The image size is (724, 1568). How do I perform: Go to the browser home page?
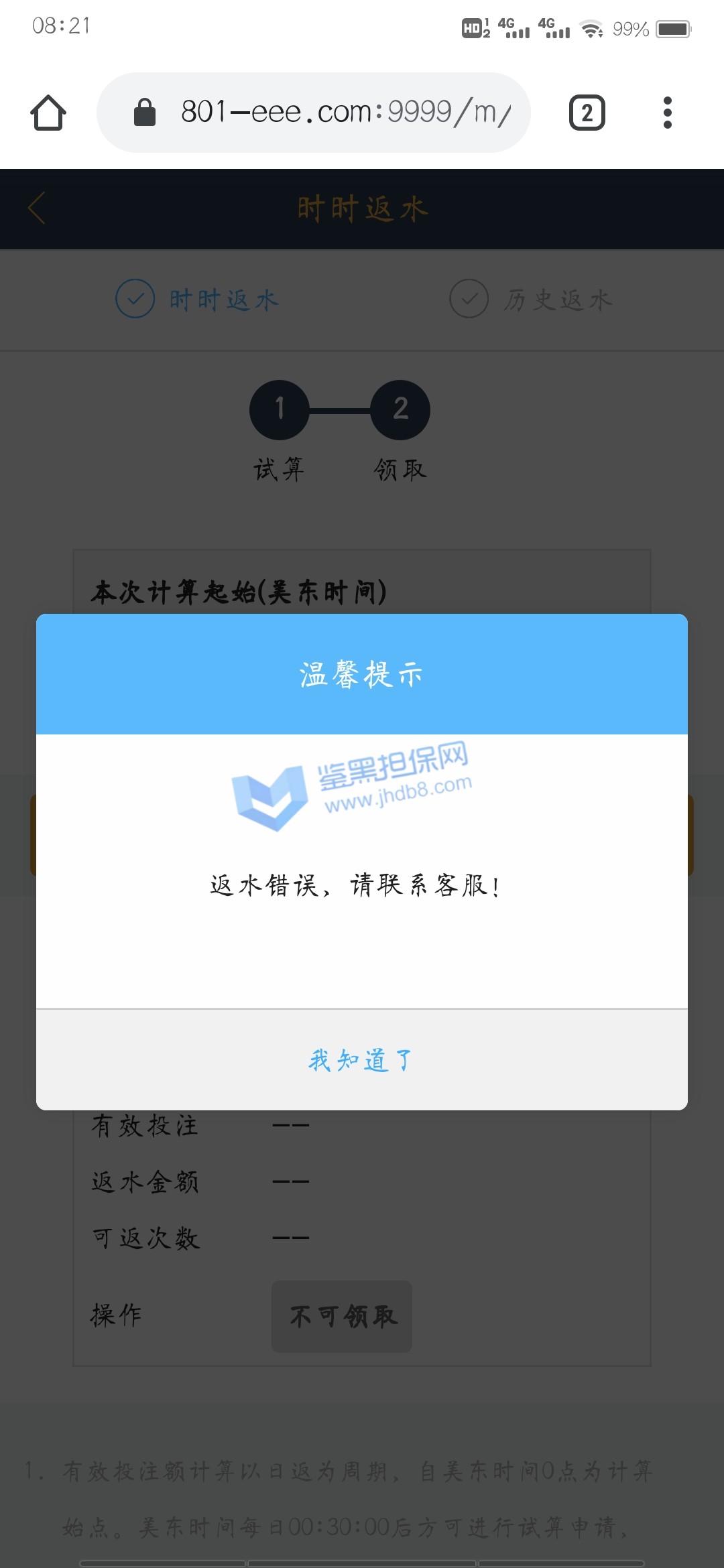[x=48, y=113]
